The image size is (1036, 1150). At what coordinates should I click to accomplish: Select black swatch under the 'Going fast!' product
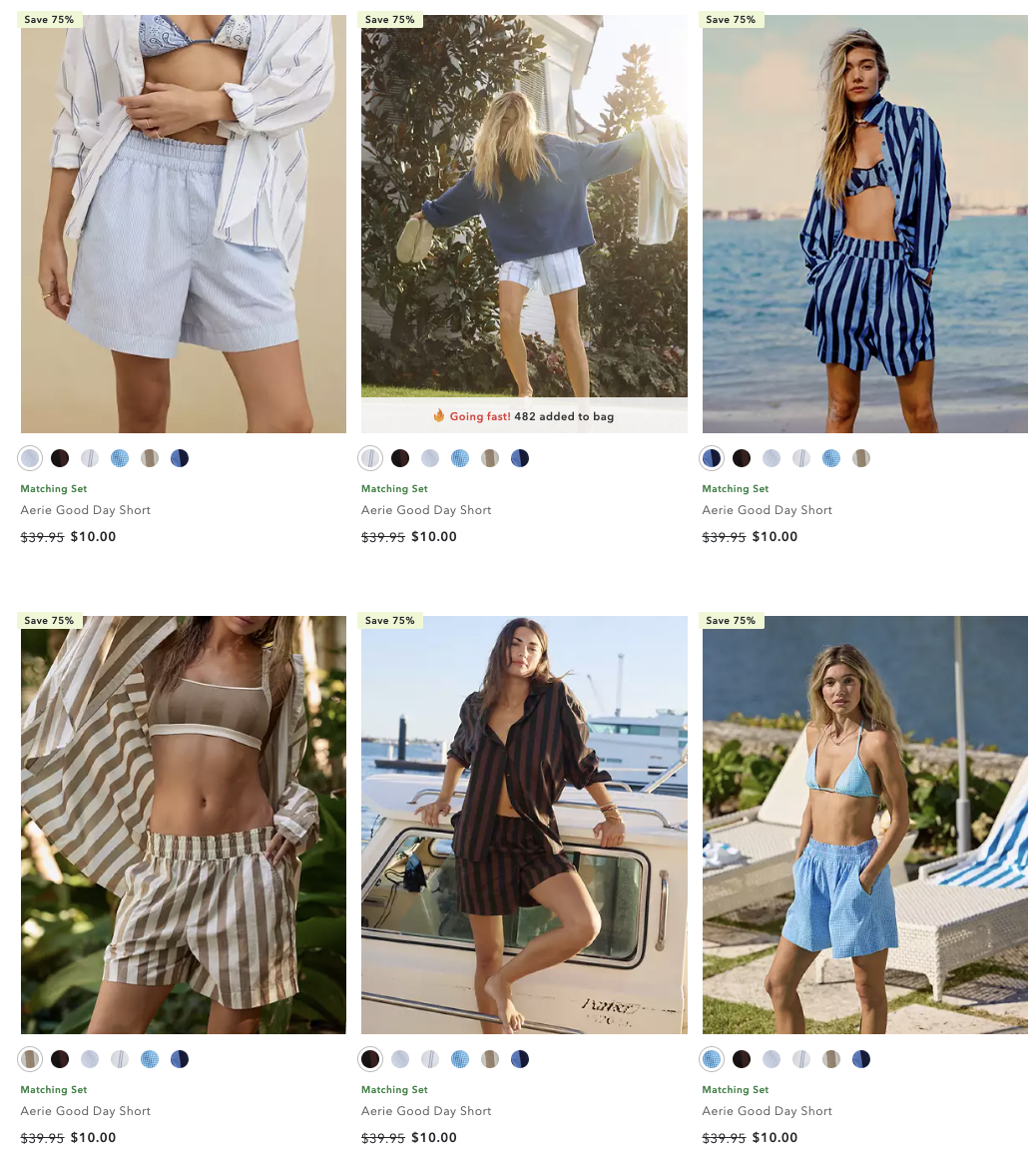400,458
